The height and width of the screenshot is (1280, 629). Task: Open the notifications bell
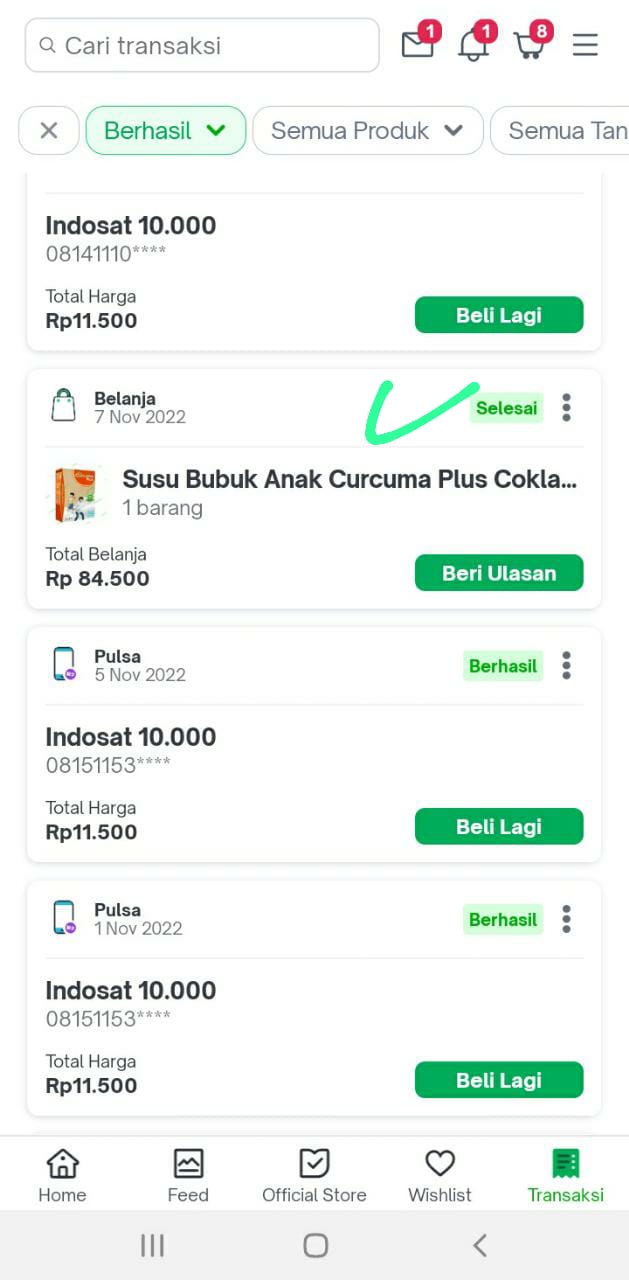click(x=474, y=45)
